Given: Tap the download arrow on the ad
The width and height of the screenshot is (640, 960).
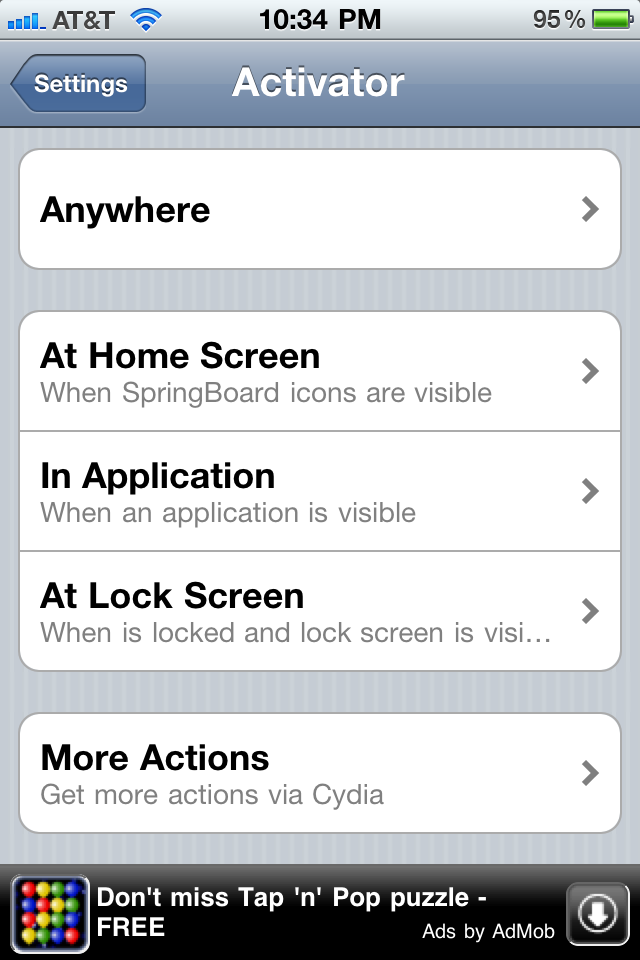Looking at the screenshot, I should point(597,913).
